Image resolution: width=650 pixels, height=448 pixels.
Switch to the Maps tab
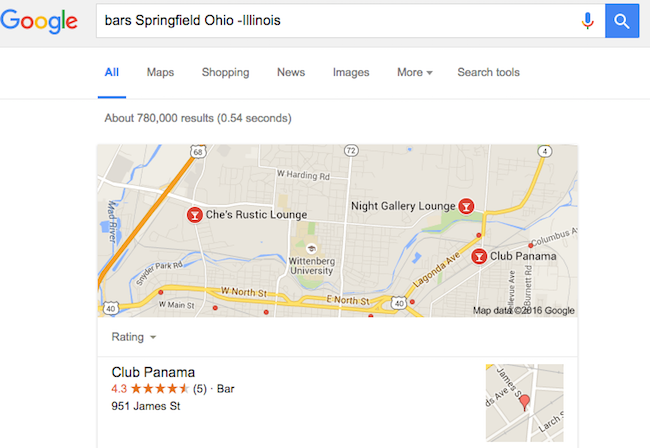coord(160,72)
